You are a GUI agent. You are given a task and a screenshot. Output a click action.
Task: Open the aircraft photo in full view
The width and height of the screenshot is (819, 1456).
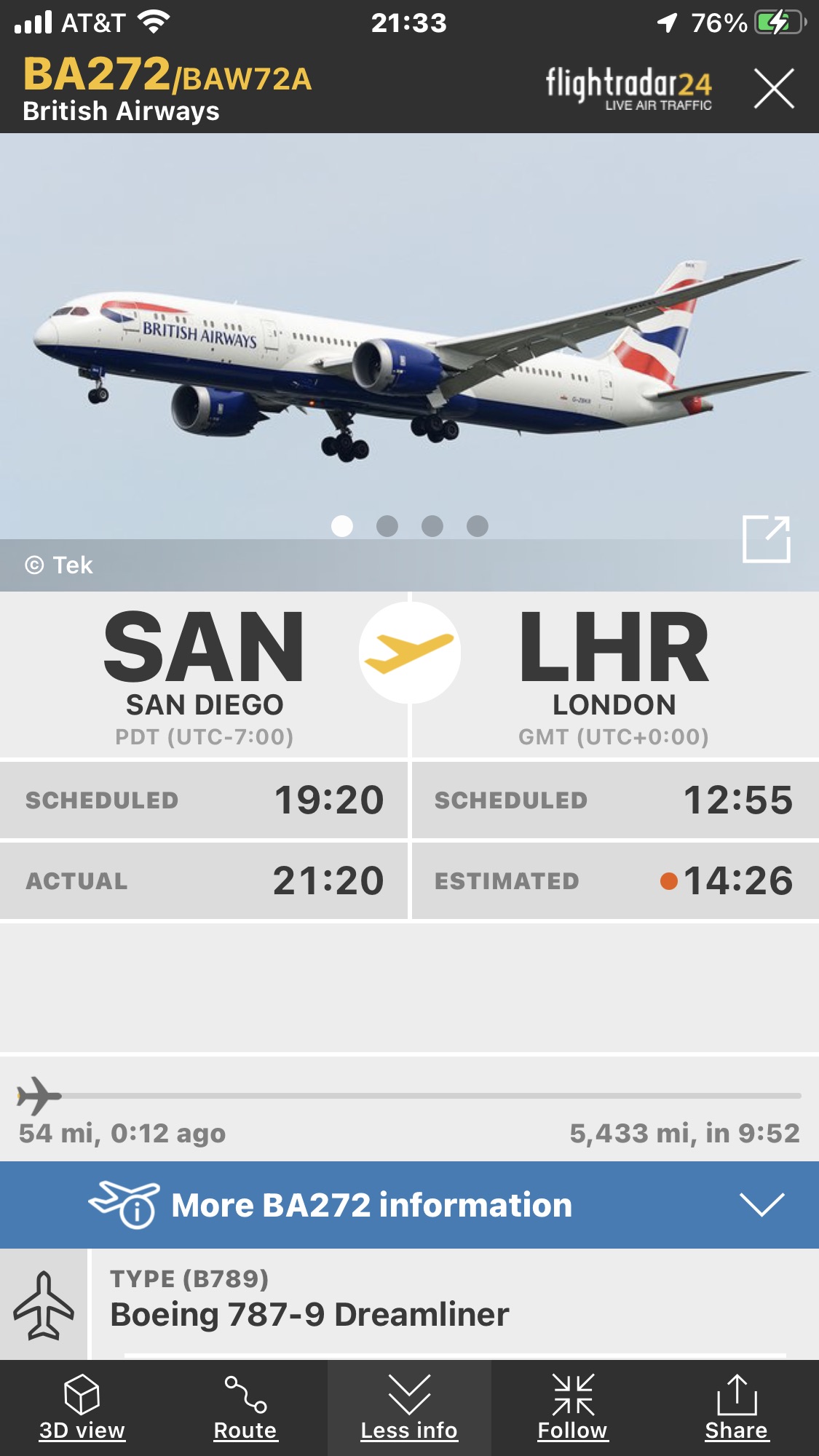766,539
